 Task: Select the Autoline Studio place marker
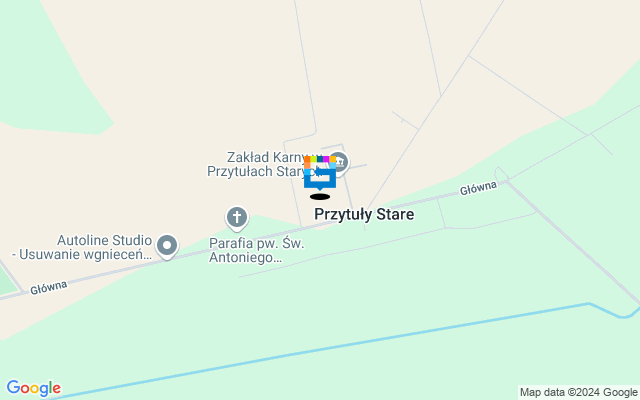pyautogui.click(x=167, y=245)
